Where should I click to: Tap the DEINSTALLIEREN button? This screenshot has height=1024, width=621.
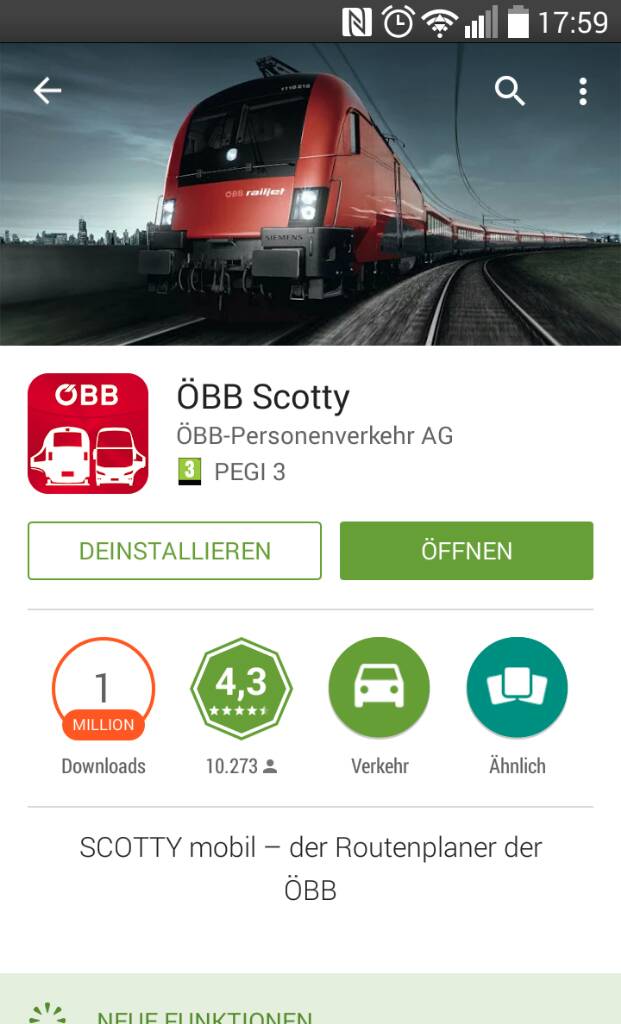pos(174,551)
